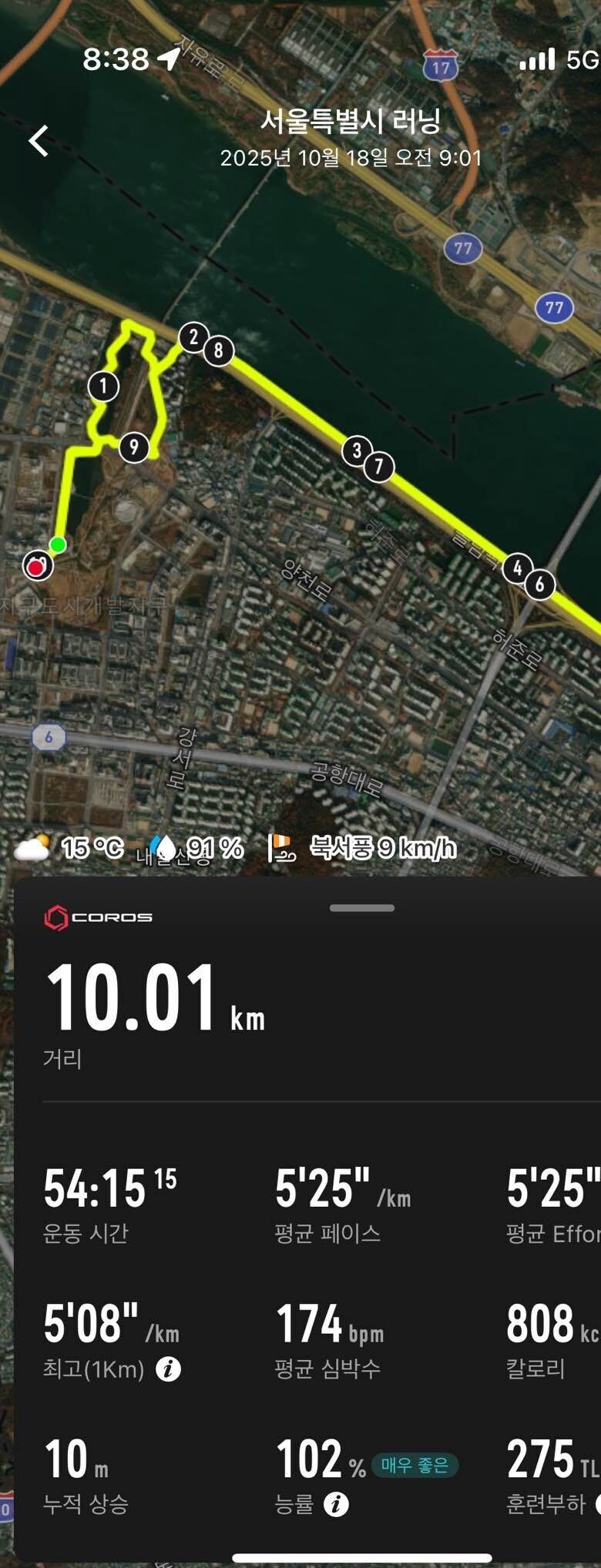Open info for 최고(1Km) pace

(x=168, y=1369)
